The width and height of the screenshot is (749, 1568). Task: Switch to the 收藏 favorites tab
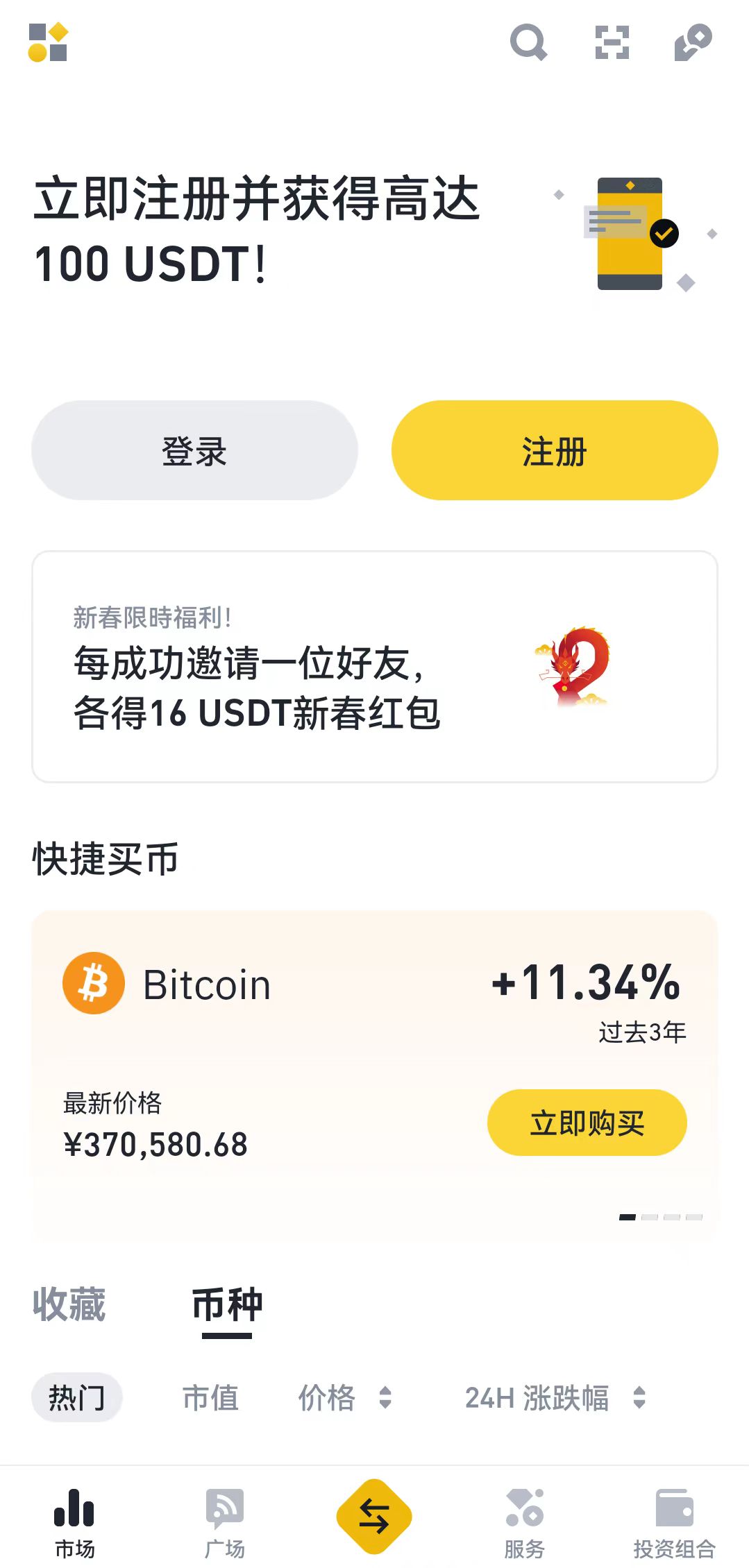point(68,1303)
